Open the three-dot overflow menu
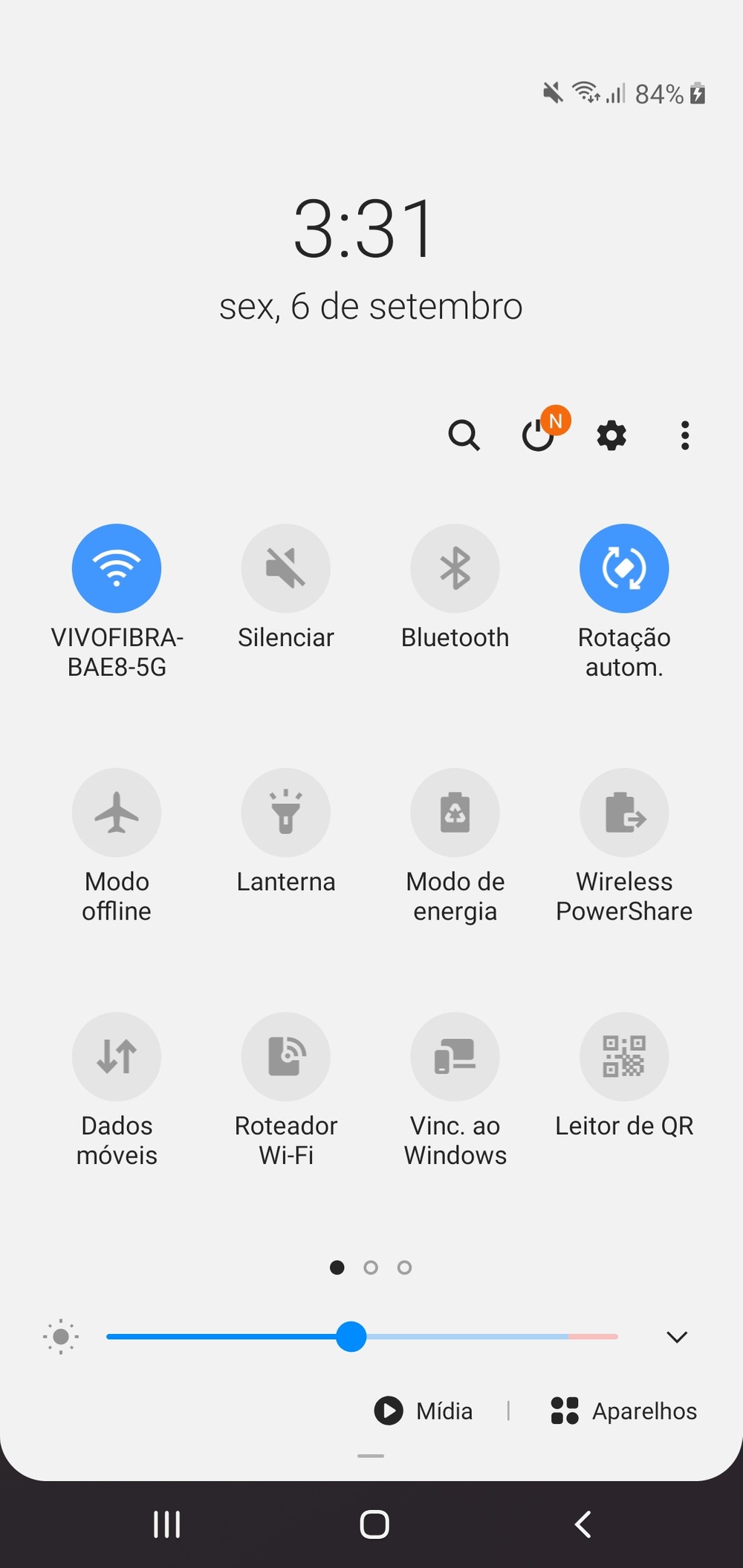Viewport: 743px width, 1568px height. coord(684,435)
